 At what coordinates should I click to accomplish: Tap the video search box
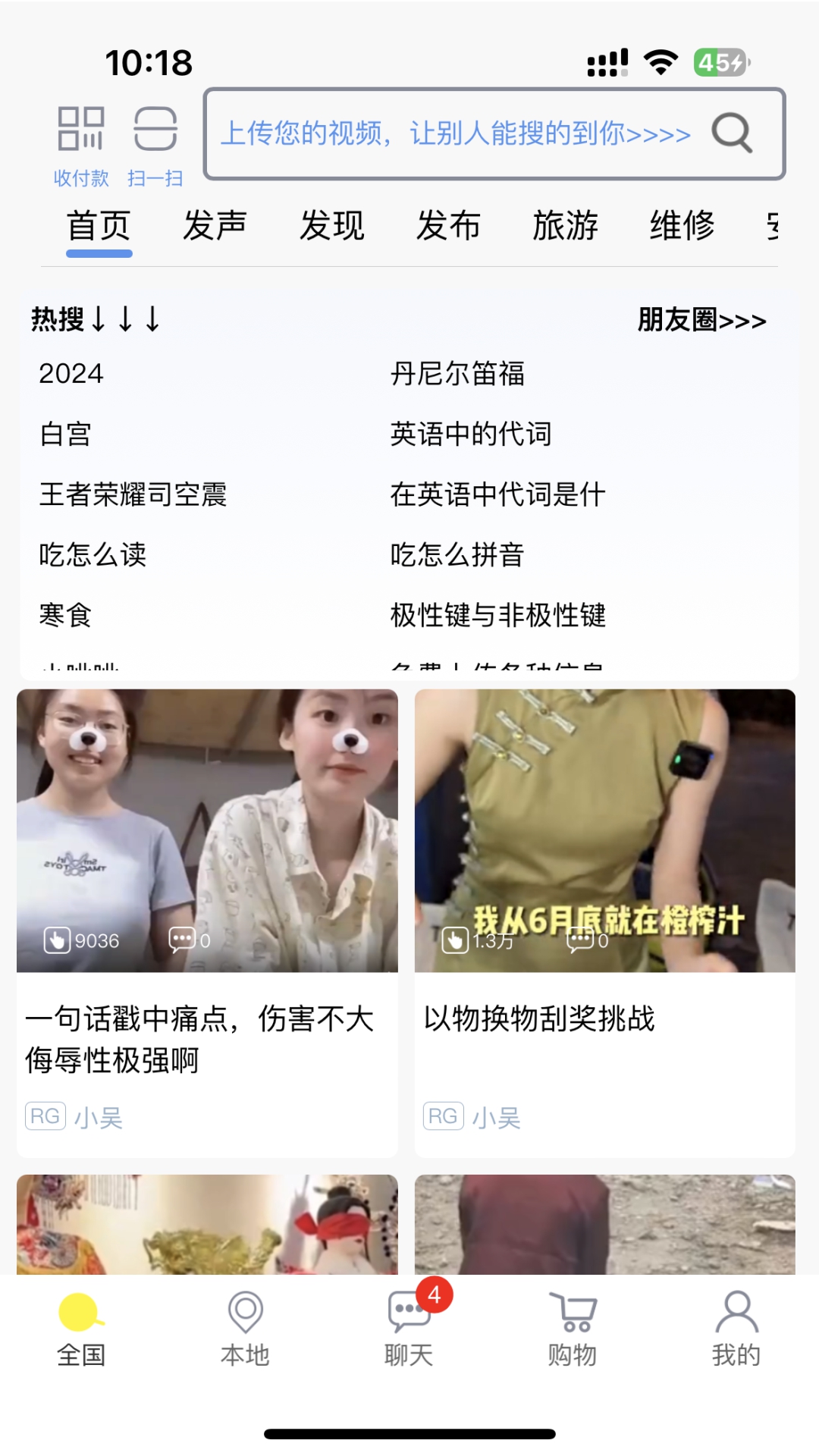point(455,134)
